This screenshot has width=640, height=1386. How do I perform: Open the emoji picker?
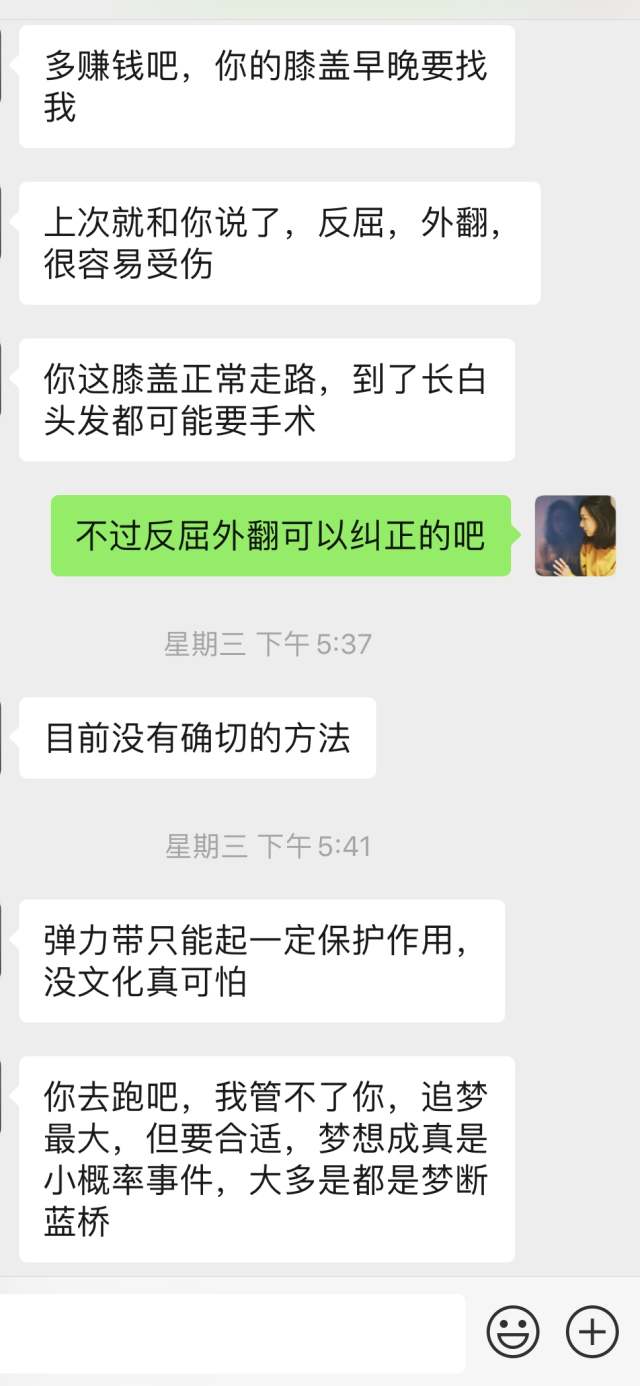tap(512, 1331)
